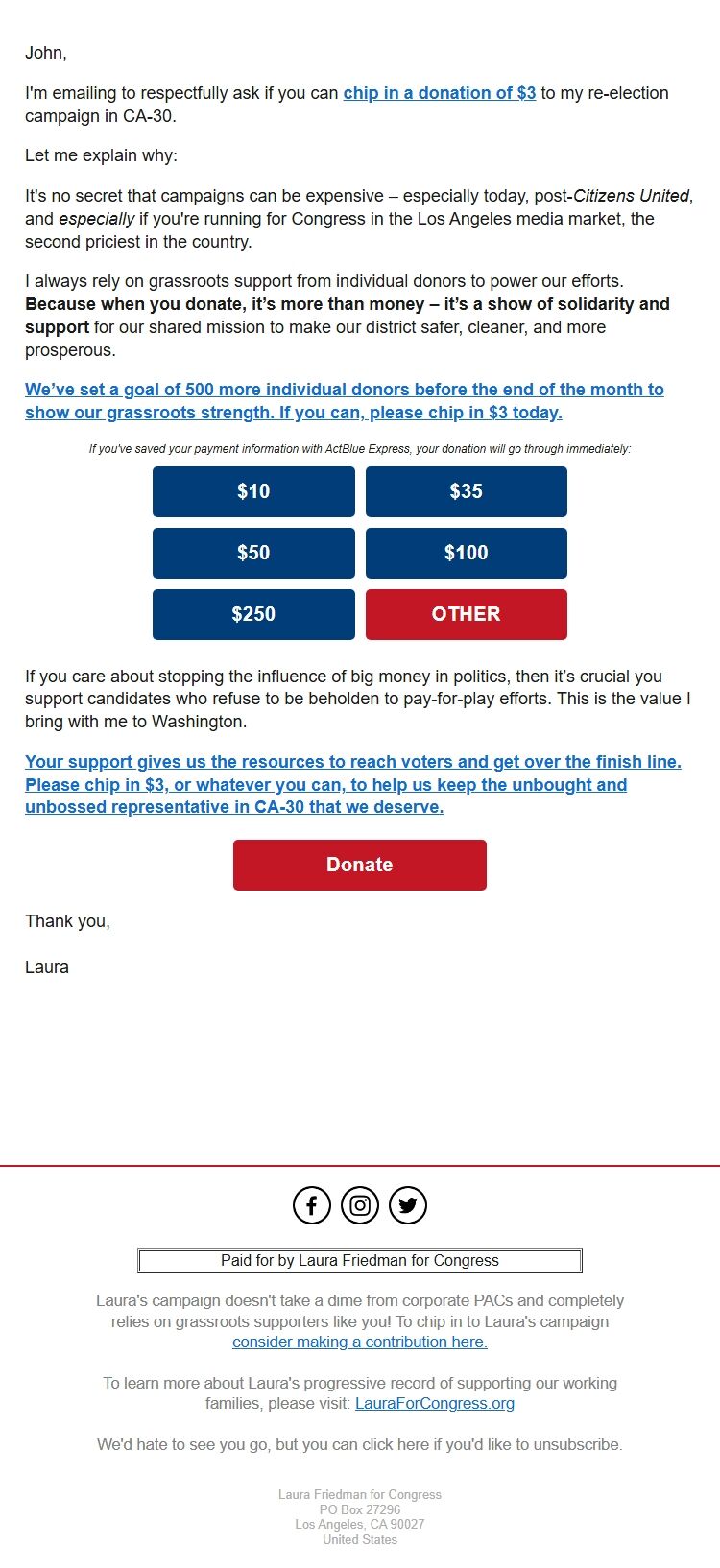Select the $35 donation amount
This screenshot has height=1568, width=720.
pos(467,491)
